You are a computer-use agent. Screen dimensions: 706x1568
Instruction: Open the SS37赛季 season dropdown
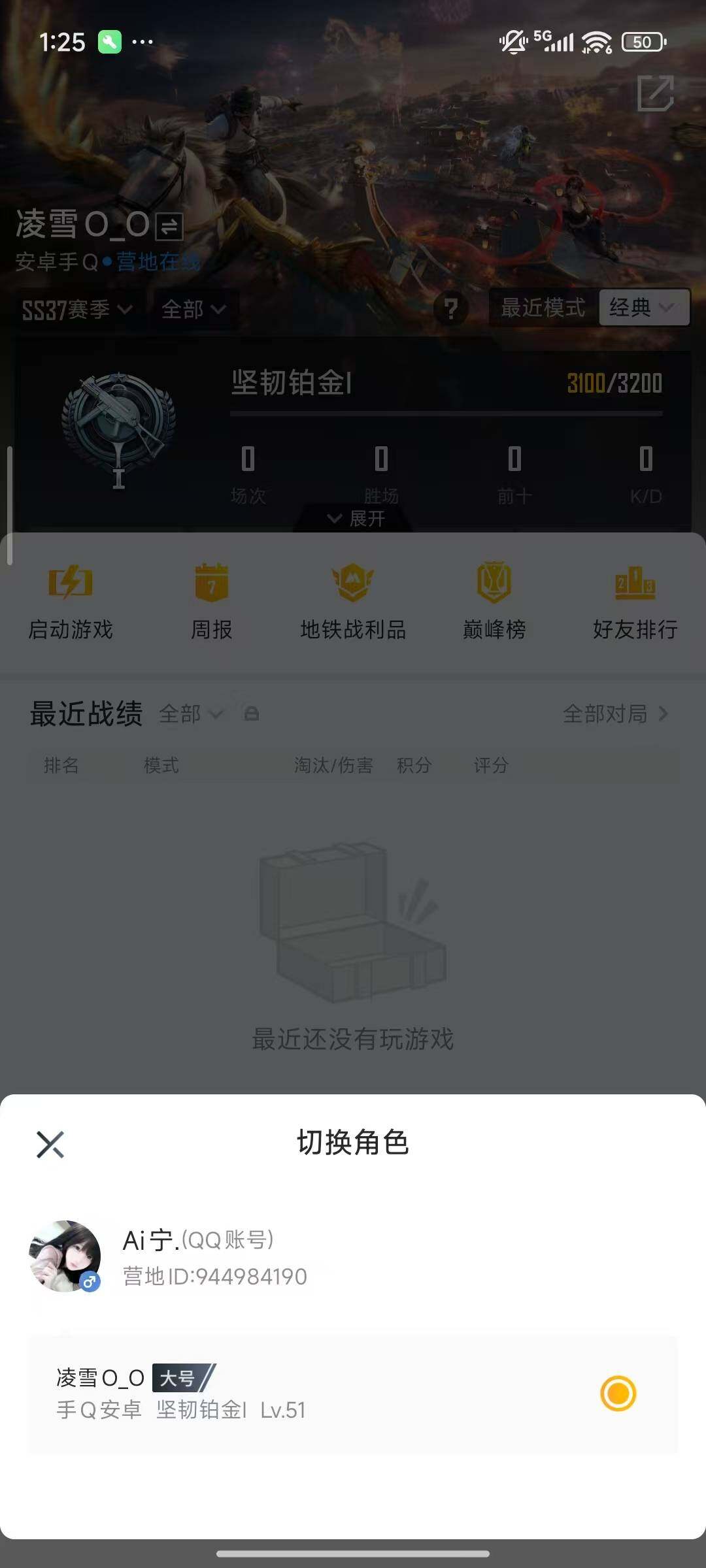pyautogui.click(x=74, y=309)
